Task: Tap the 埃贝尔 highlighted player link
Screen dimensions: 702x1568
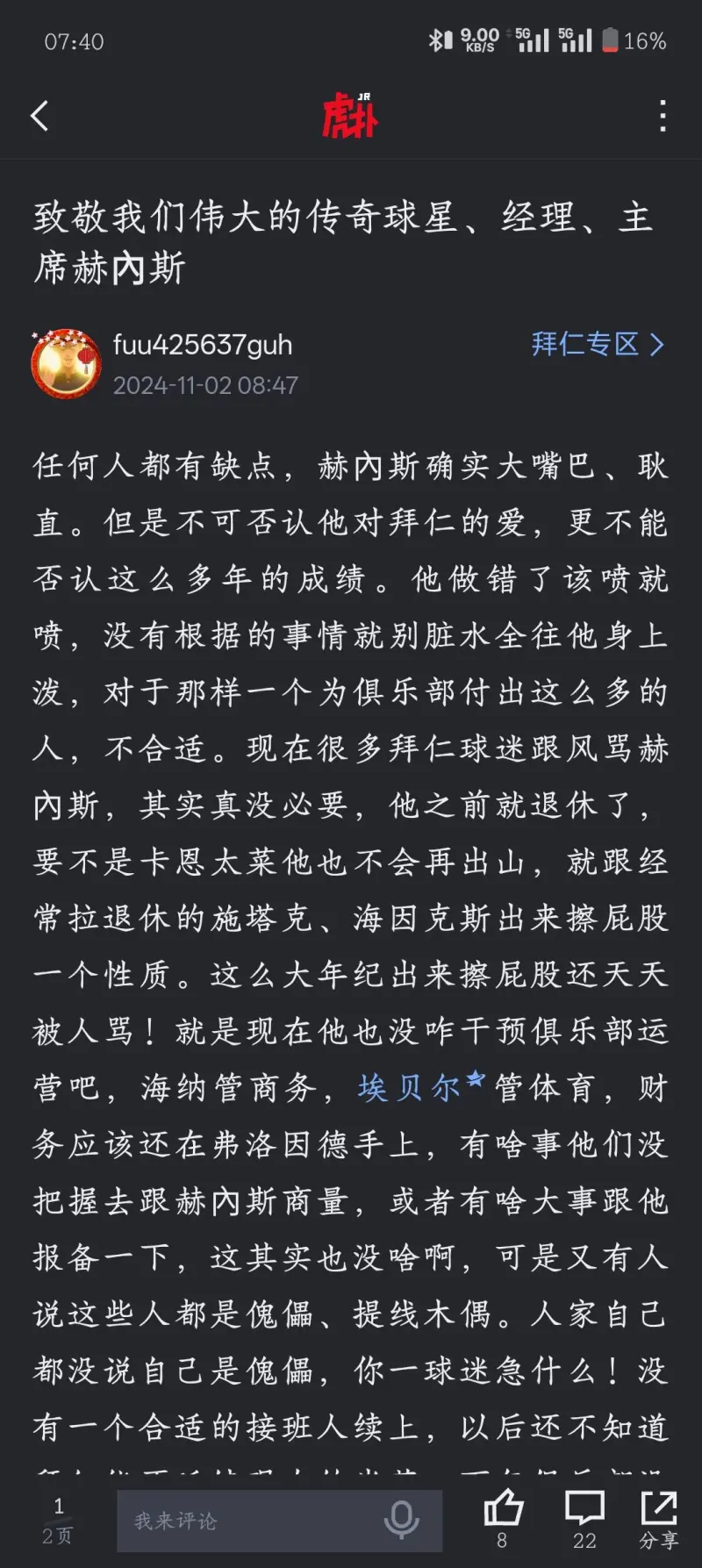Action: coord(410,1088)
